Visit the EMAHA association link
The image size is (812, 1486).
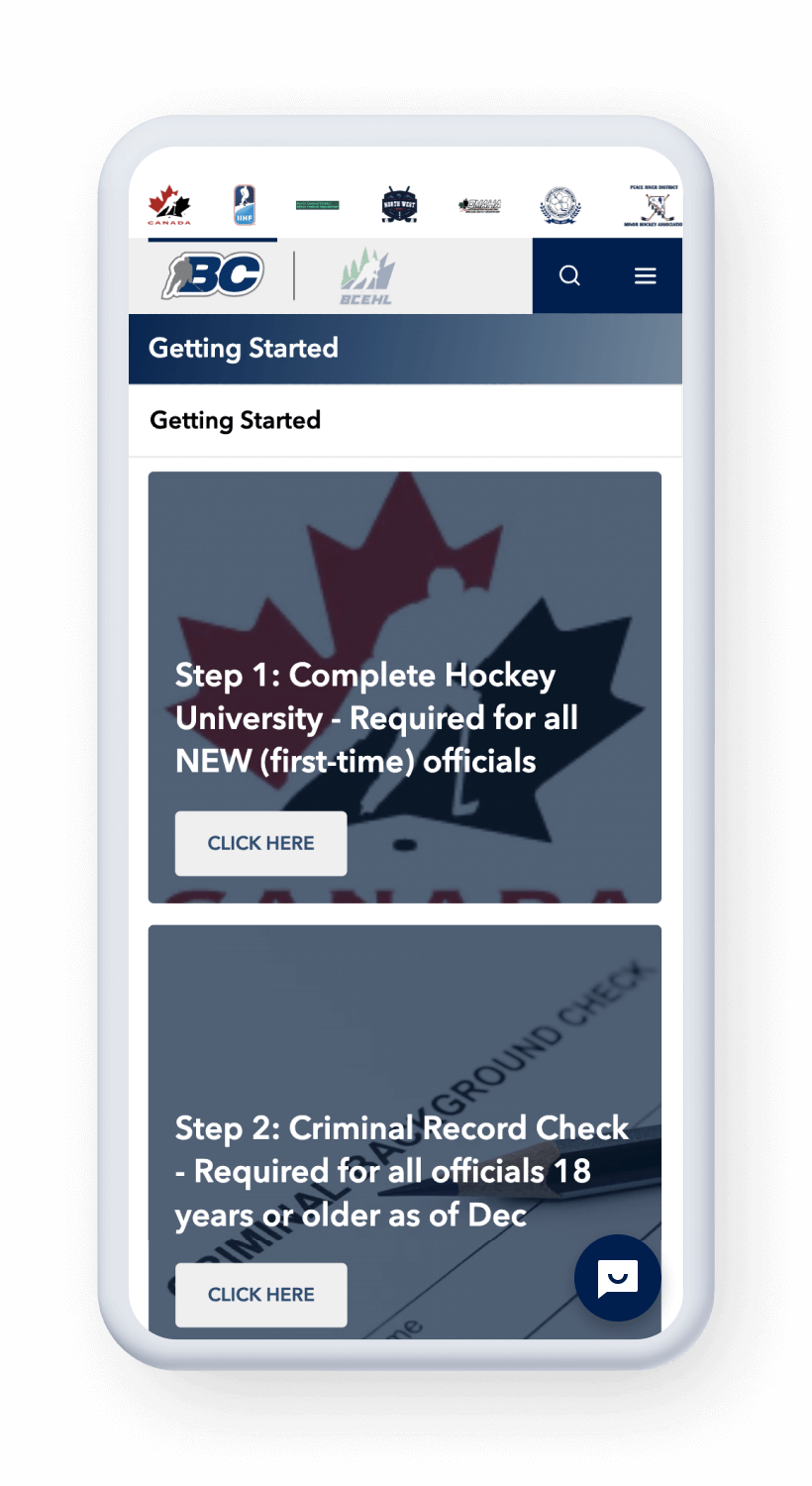479,205
